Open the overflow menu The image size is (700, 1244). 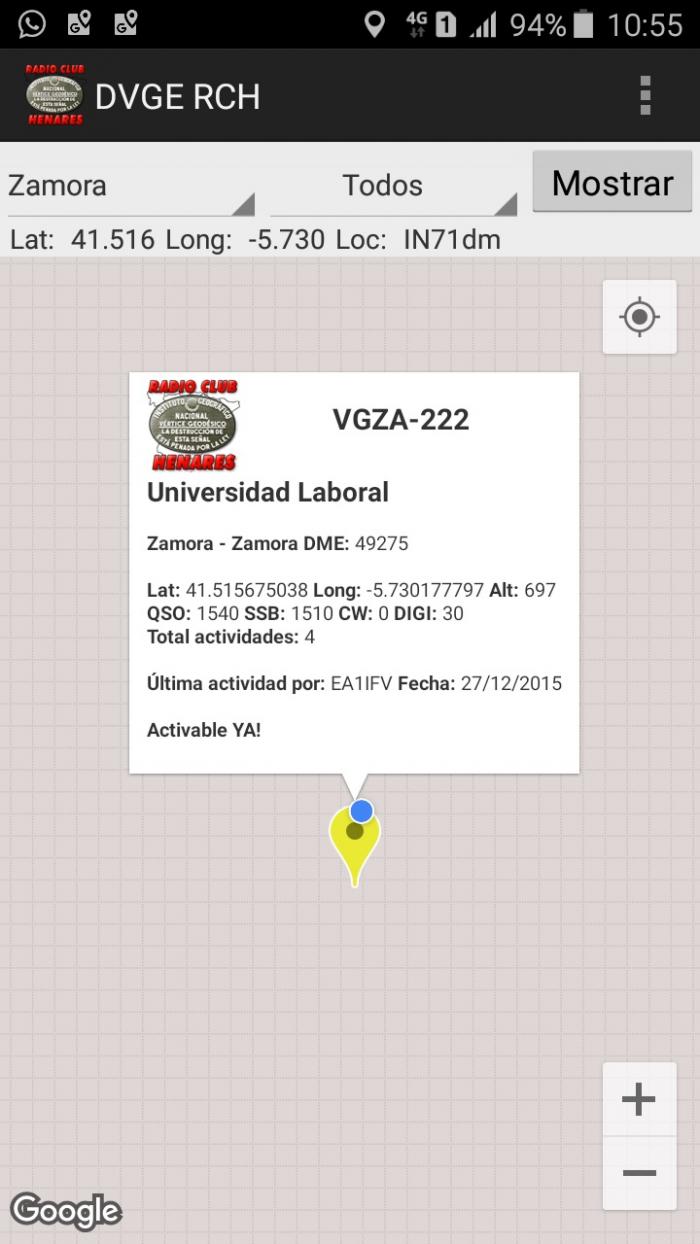coord(645,96)
